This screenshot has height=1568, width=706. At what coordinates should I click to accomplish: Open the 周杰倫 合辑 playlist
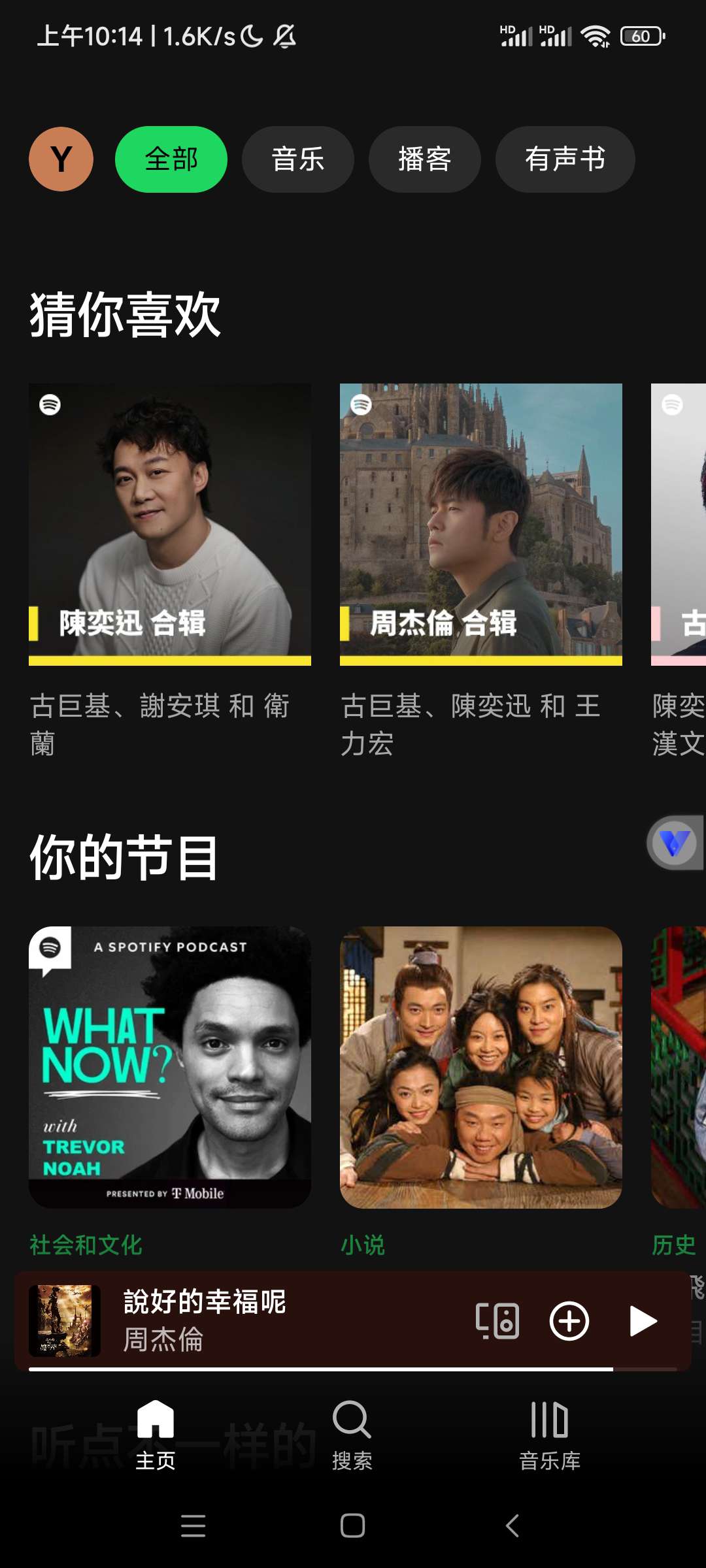480,524
